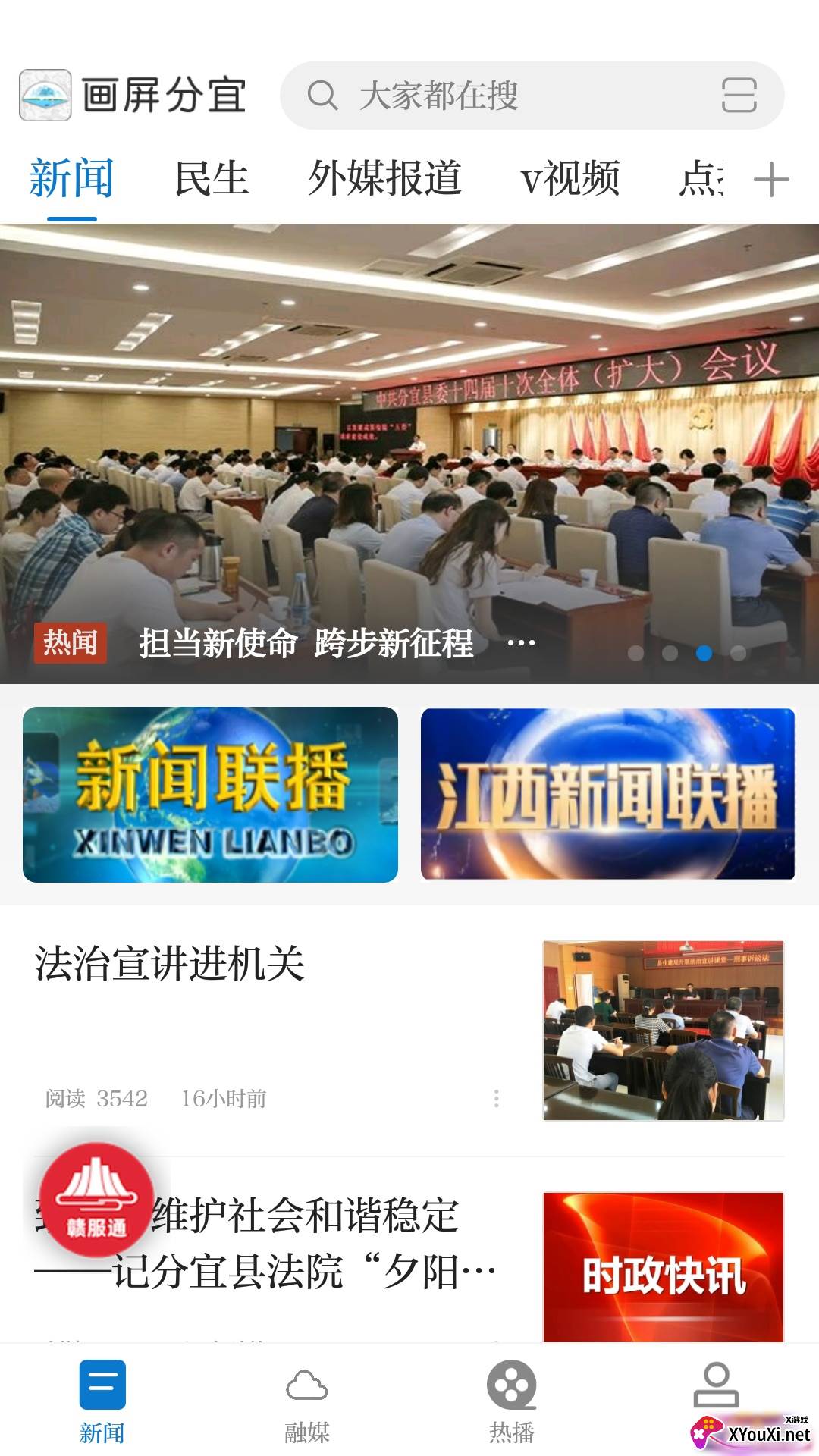Go to the 热播 tab

511,1403
